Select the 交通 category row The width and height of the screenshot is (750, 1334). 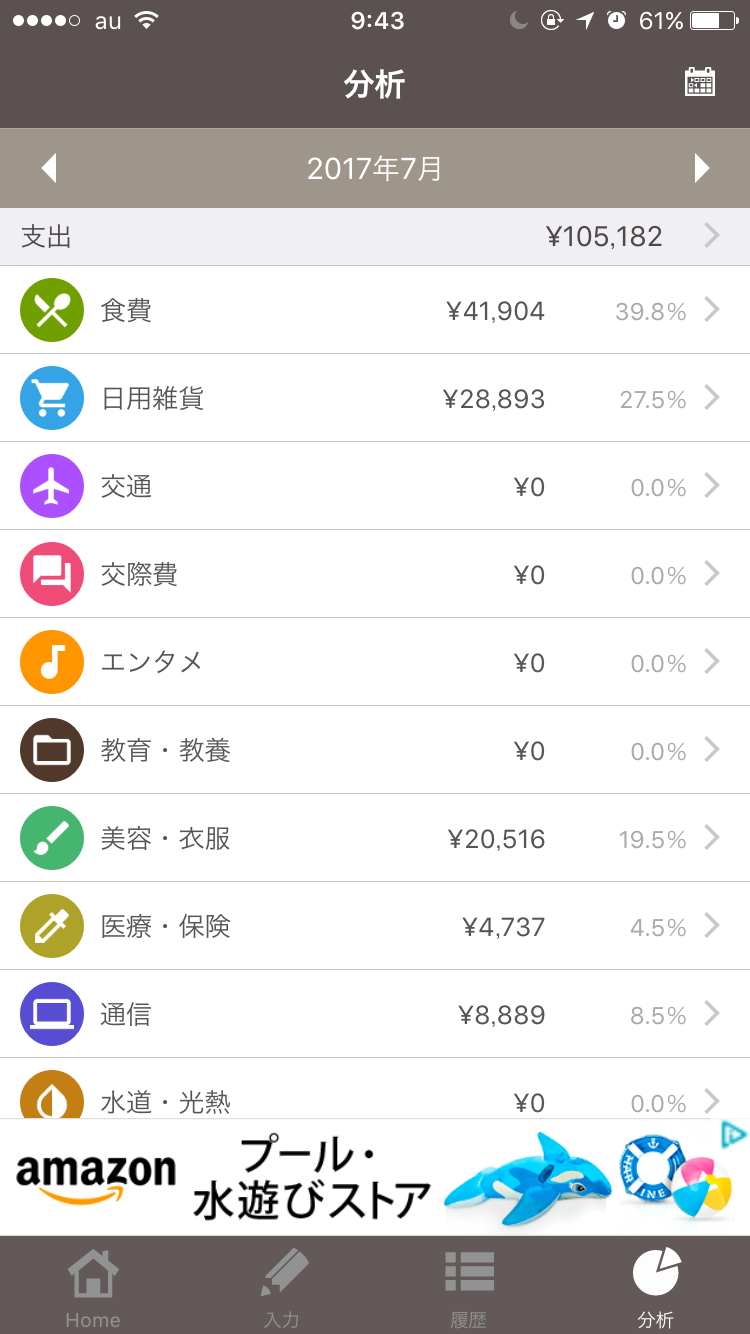(375, 486)
